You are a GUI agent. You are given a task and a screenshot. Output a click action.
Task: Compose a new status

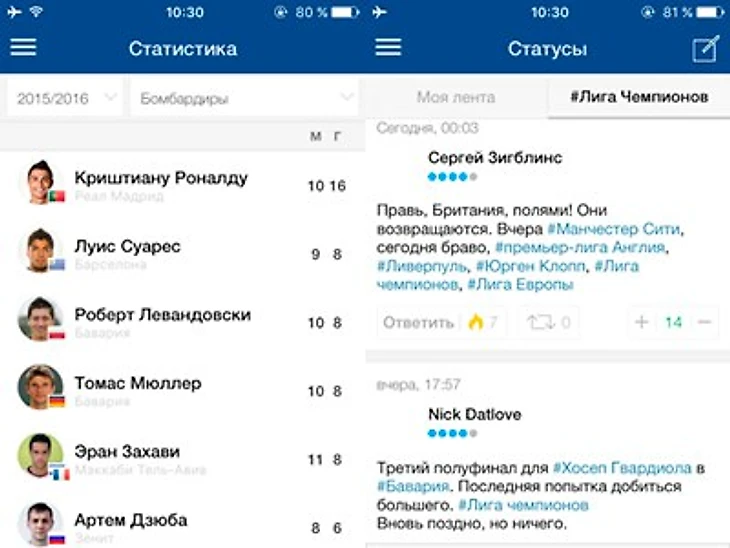pos(705,48)
